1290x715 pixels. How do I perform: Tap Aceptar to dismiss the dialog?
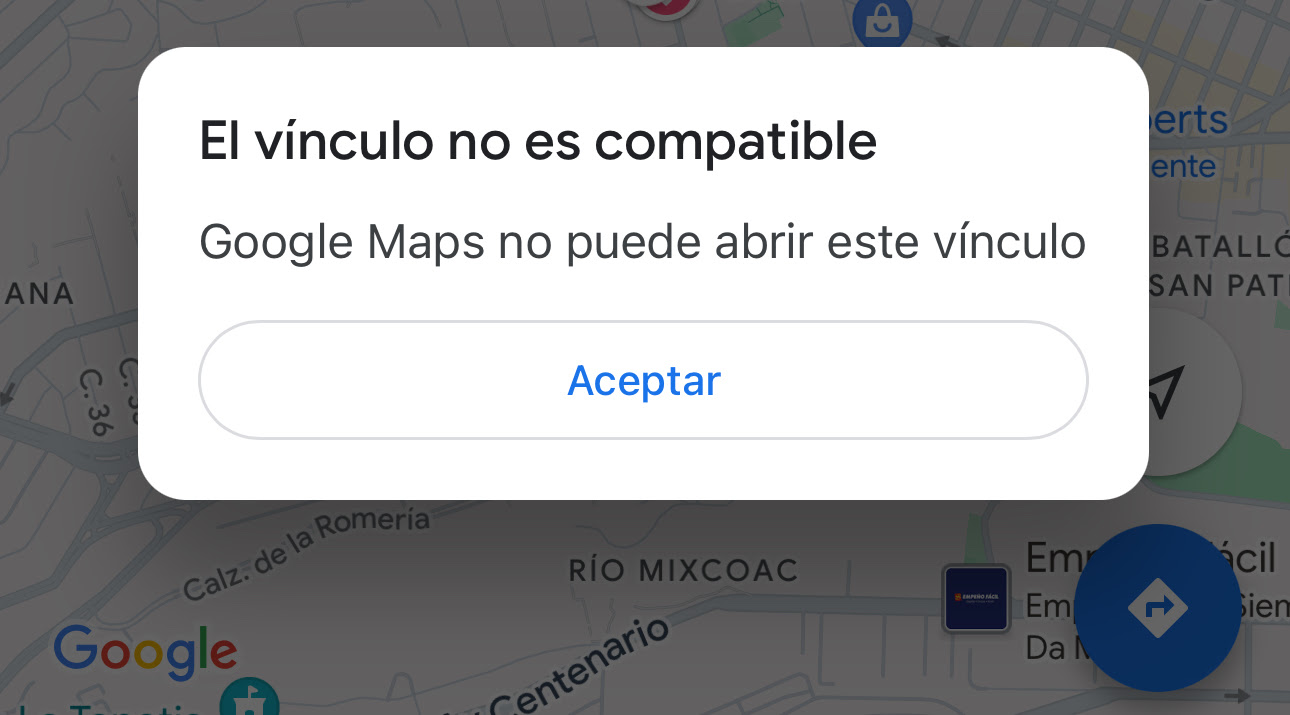pyautogui.click(x=643, y=380)
